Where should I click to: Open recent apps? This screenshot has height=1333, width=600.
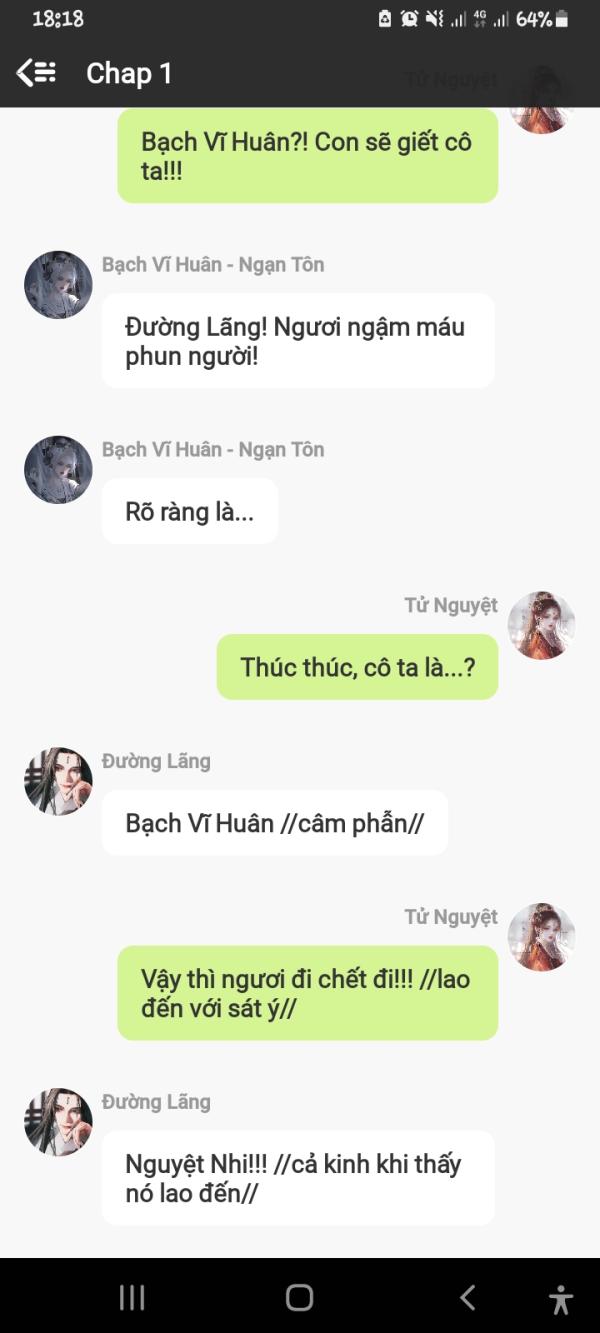point(132,1297)
